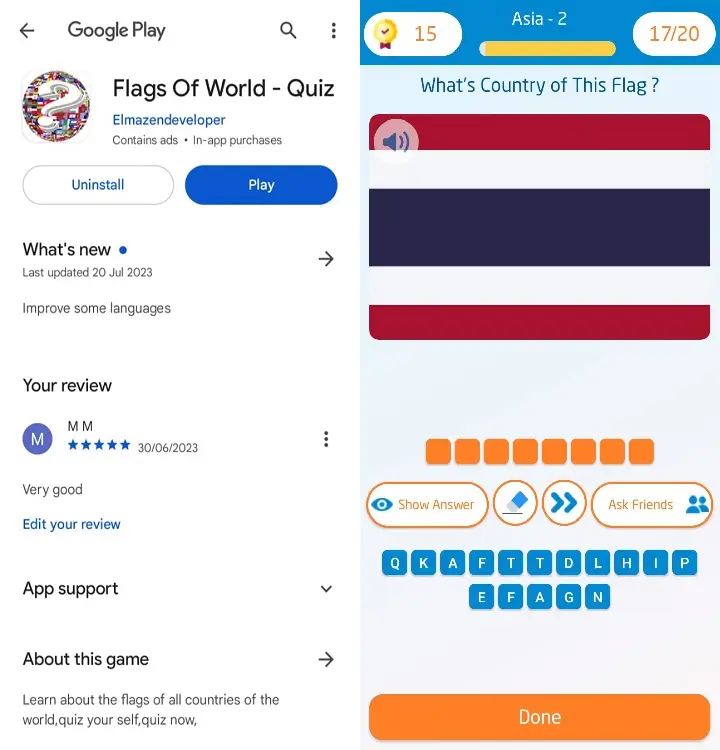The height and width of the screenshot is (750, 720).
Task: Open the Google Play overflow menu
Action: (x=333, y=31)
